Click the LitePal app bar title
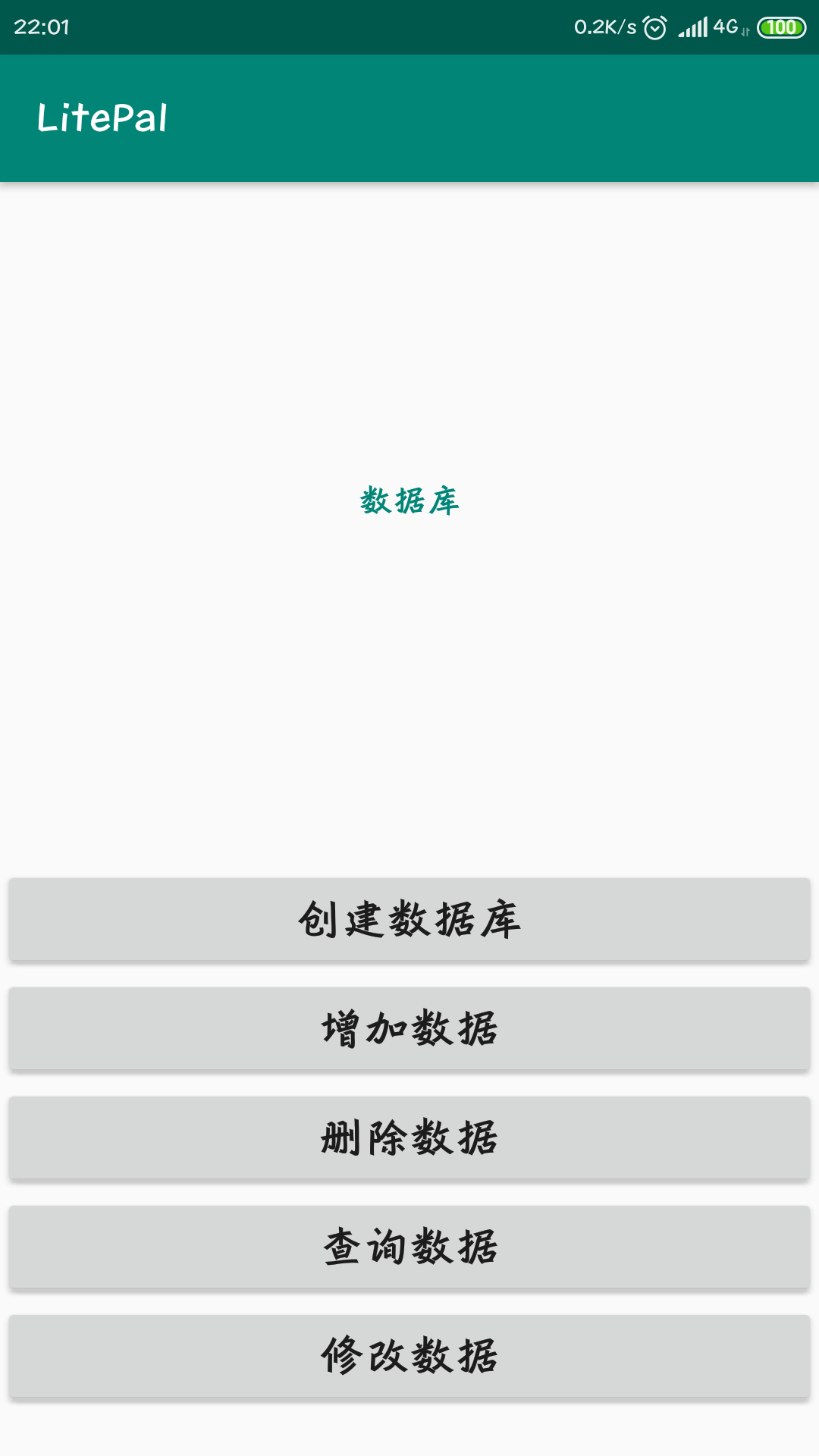 pos(102,118)
